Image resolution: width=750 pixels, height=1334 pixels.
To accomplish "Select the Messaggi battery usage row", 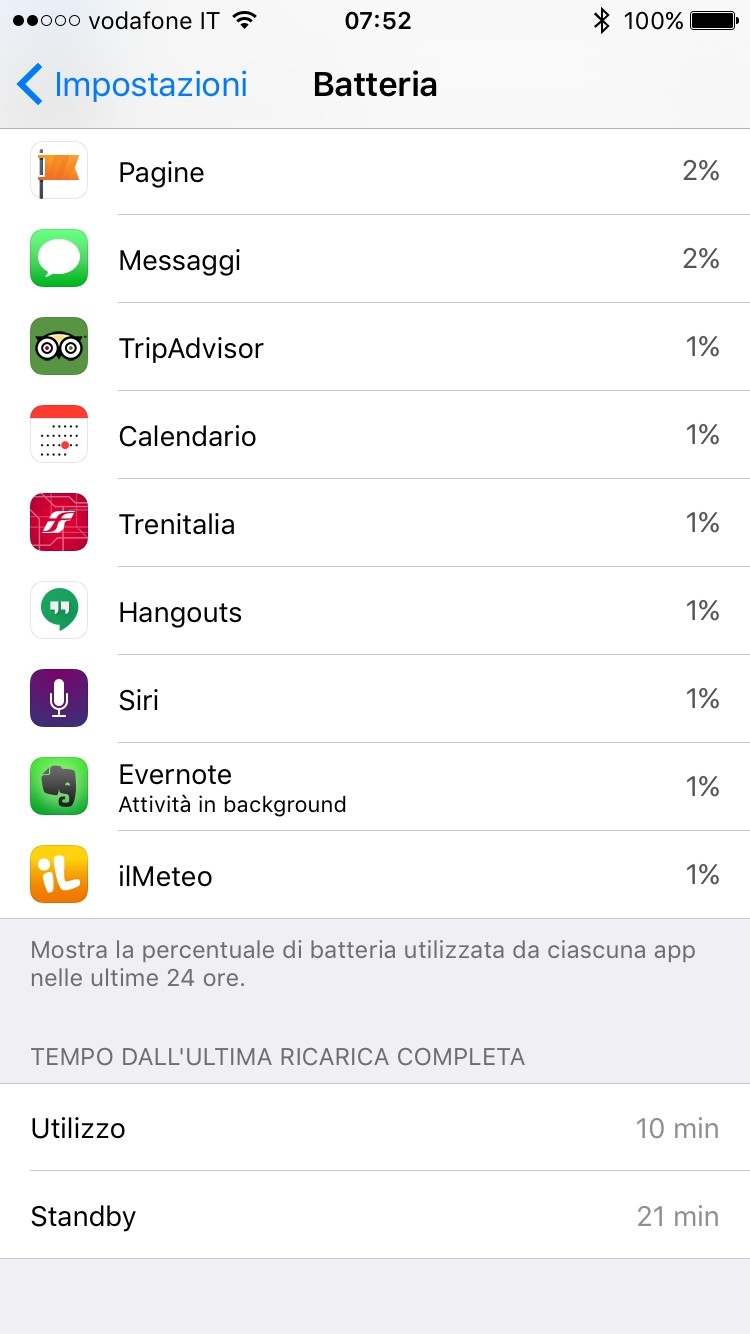I will coord(375,259).
